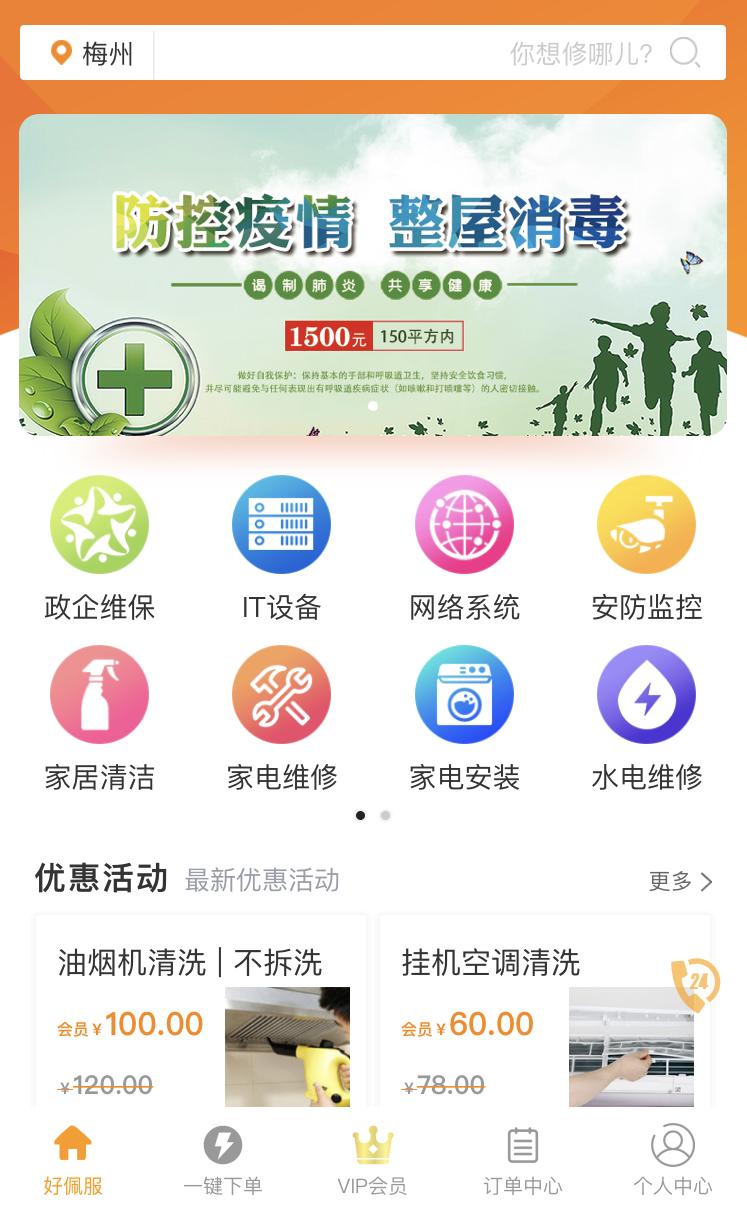Screen dimensions: 747x1205
Task: Select the 家居清洁 cleaning service icon
Action: pyautogui.click(x=99, y=693)
